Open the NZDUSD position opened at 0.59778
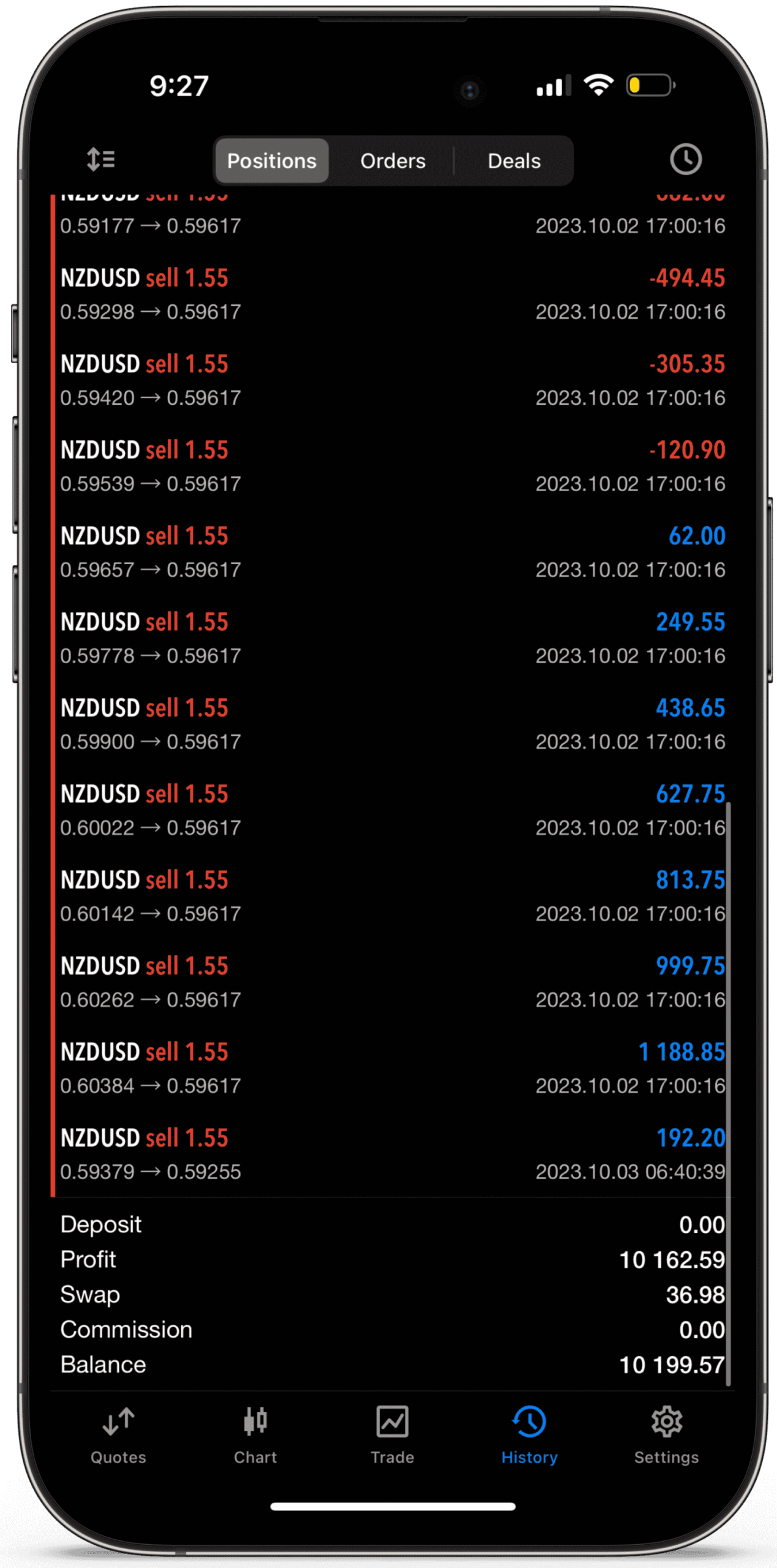The width and height of the screenshot is (777, 1568). pyautogui.click(x=392, y=638)
